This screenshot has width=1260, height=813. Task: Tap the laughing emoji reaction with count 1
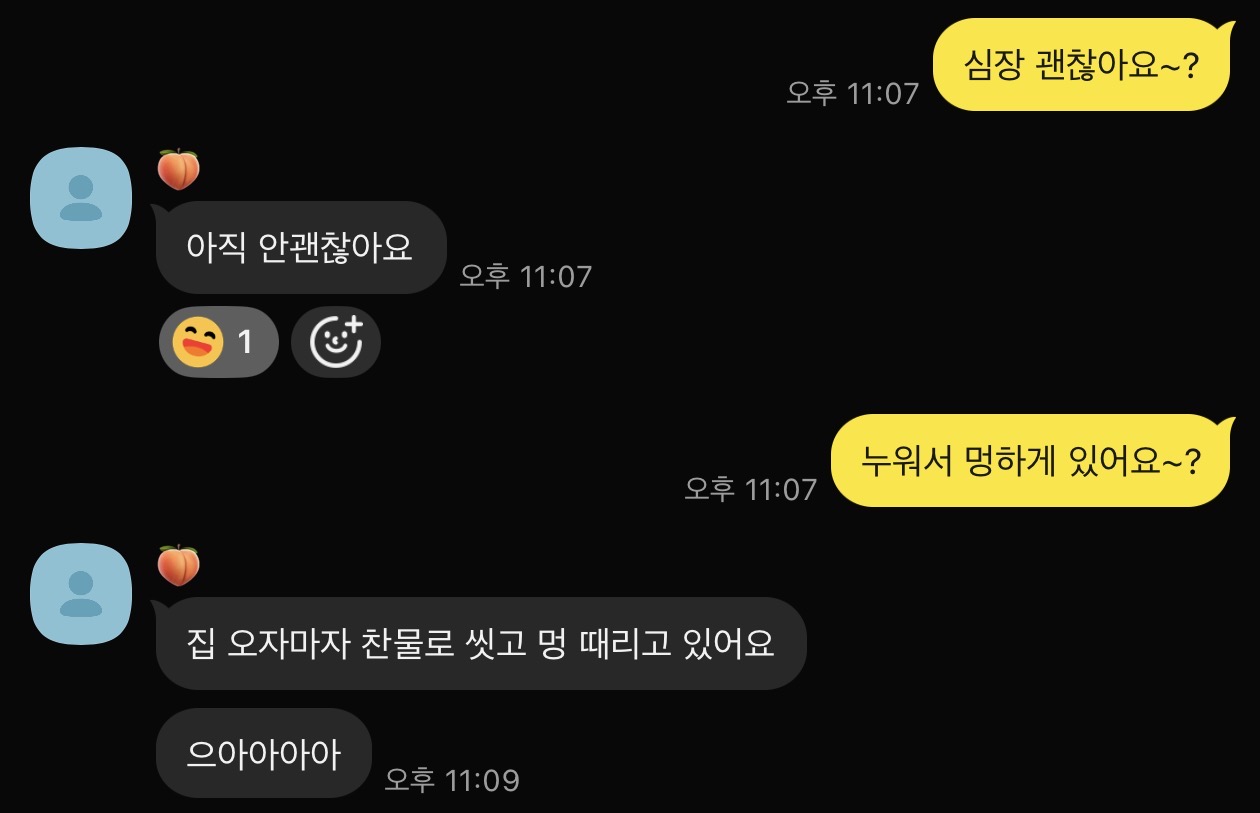[218, 342]
